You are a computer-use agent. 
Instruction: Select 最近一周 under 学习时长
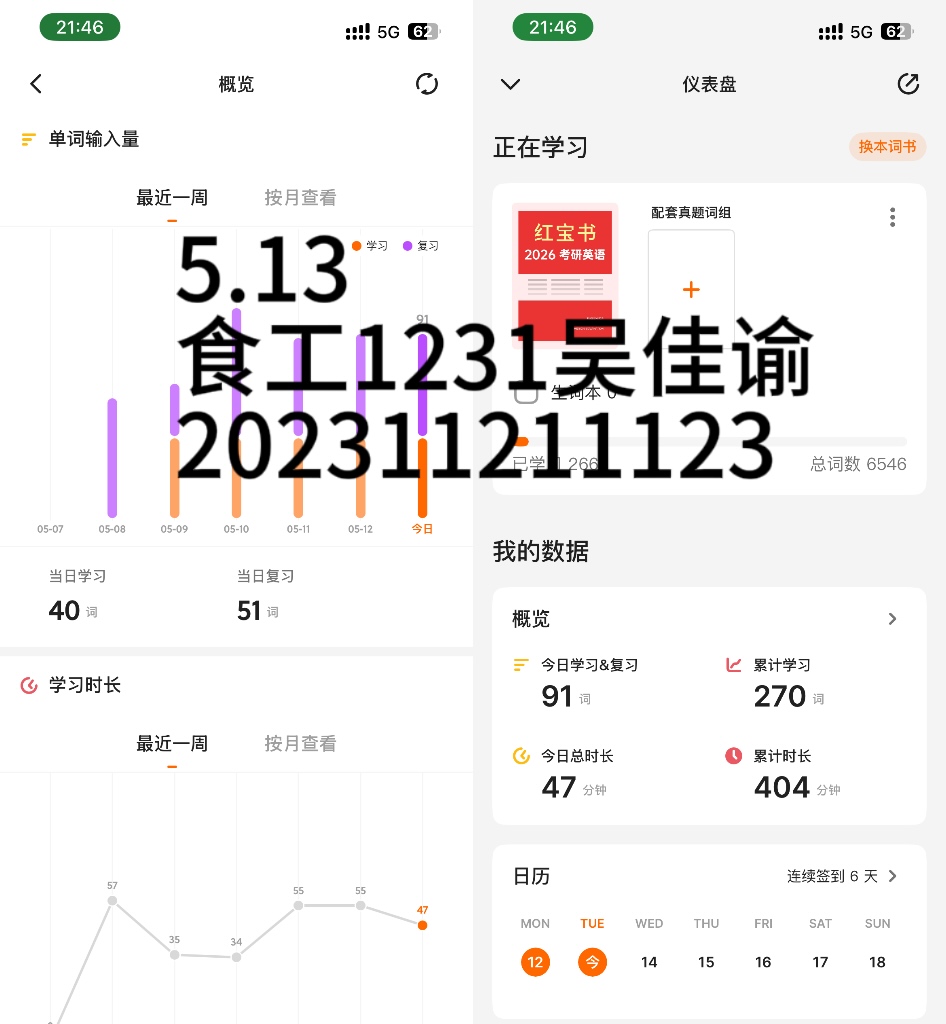pyautogui.click(x=172, y=743)
